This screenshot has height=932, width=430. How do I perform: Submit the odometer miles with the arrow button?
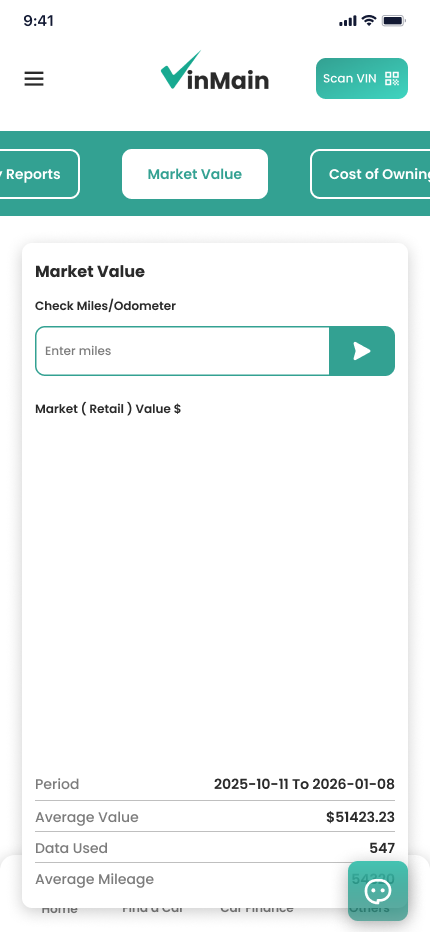(362, 351)
